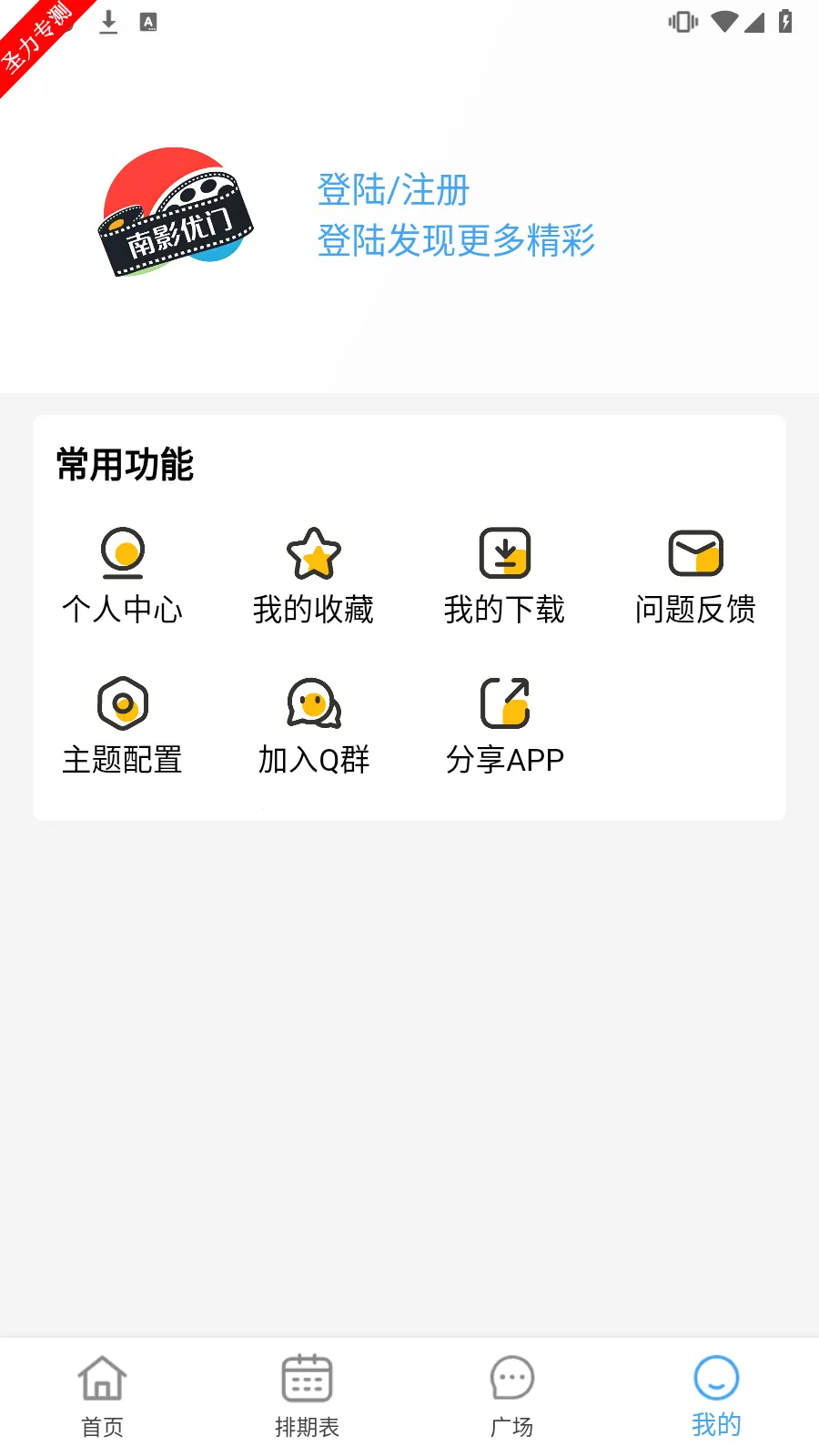
Task: Click the download arrow in the status bar
Action: coord(108,20)
